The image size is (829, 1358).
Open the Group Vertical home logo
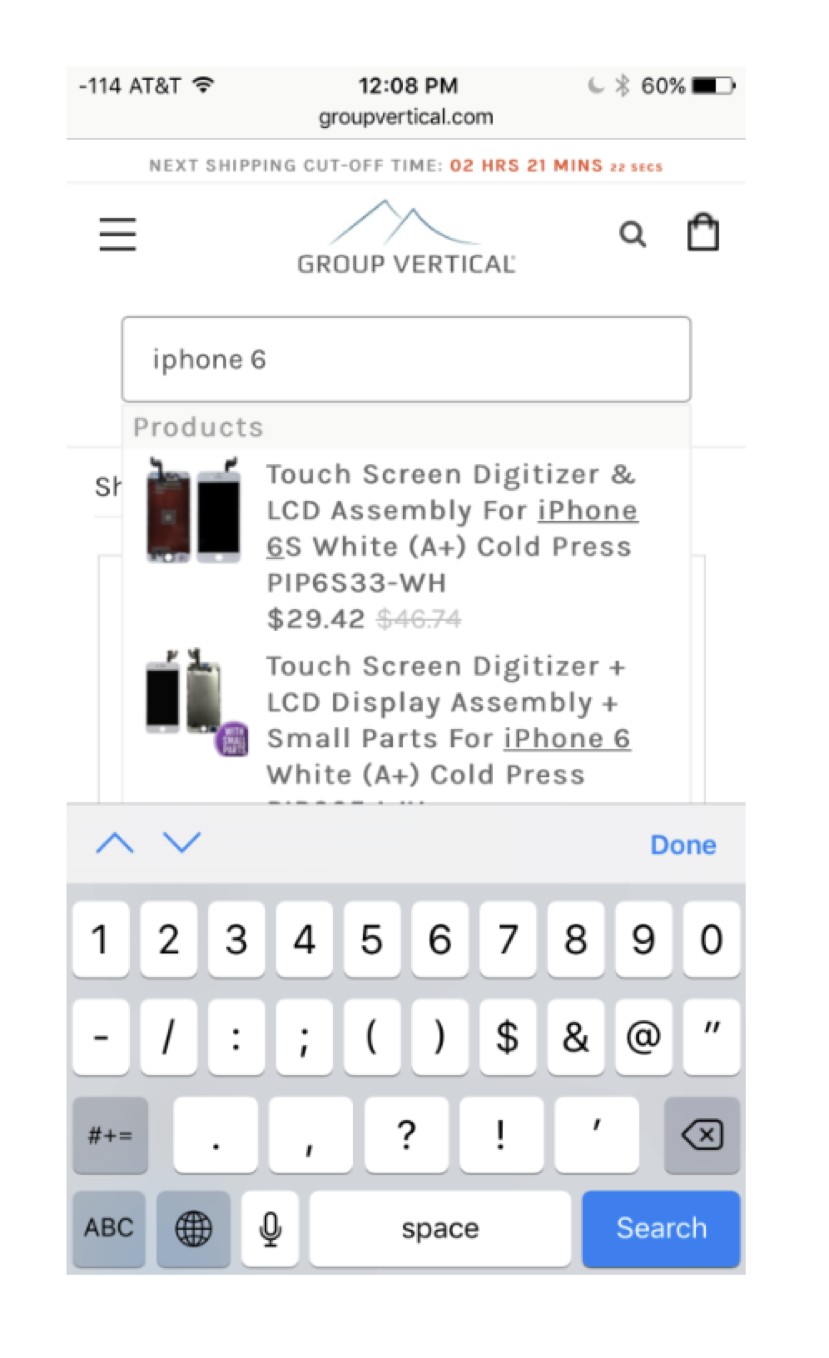(406, 238)
